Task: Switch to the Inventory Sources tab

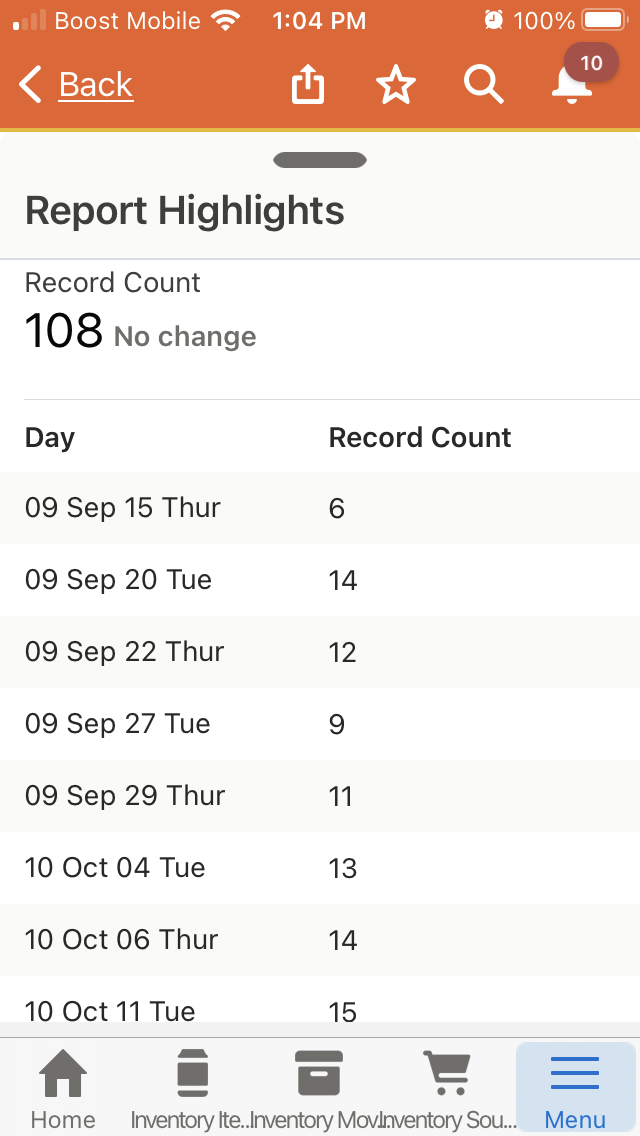Action: click(x=447, y=1089)
